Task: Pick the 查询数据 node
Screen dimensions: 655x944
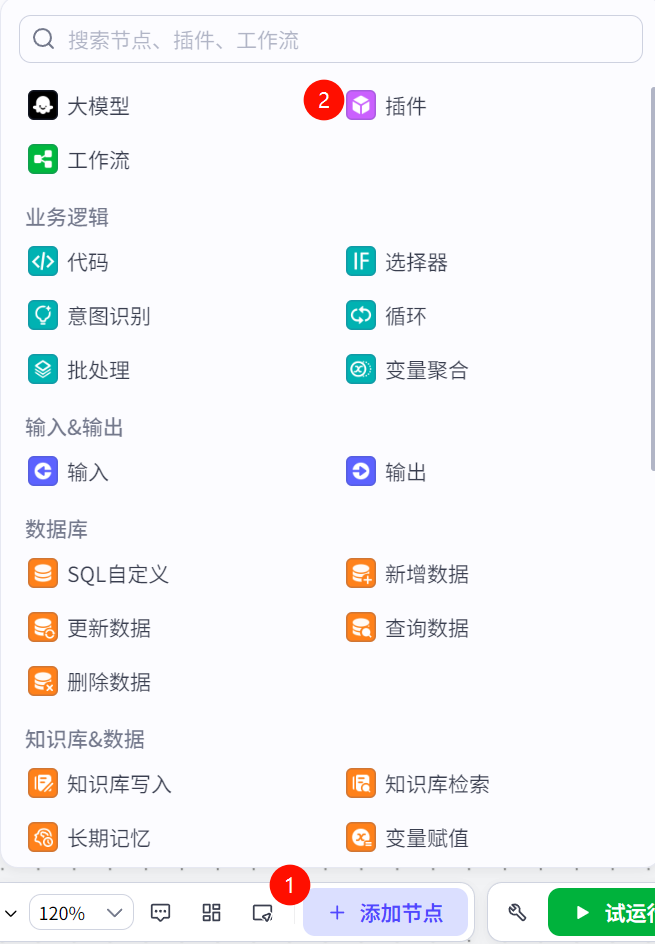Action: 408,628
